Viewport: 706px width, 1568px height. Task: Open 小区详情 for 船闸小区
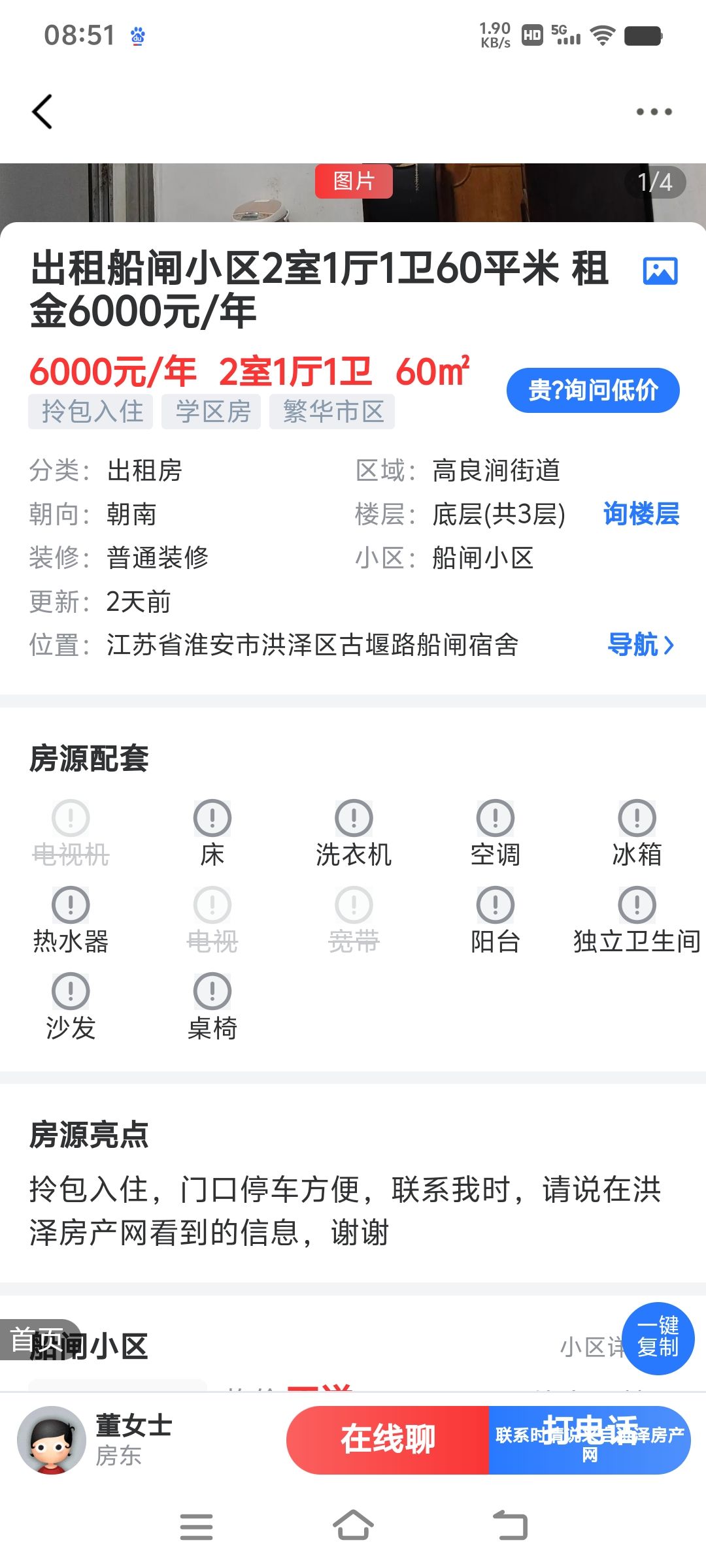click(x=592, y=1347)
